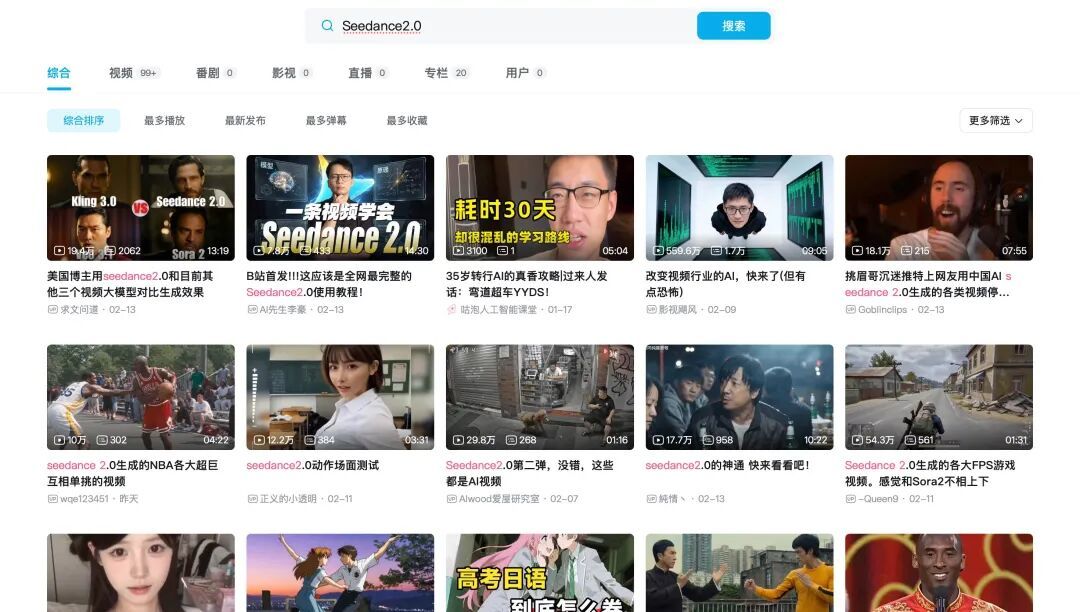This screenshot has height=612, width=1080.
Task: Play the 一条视频学会 Seedance 2.0 tutorial video
Action: coord(340,207)
